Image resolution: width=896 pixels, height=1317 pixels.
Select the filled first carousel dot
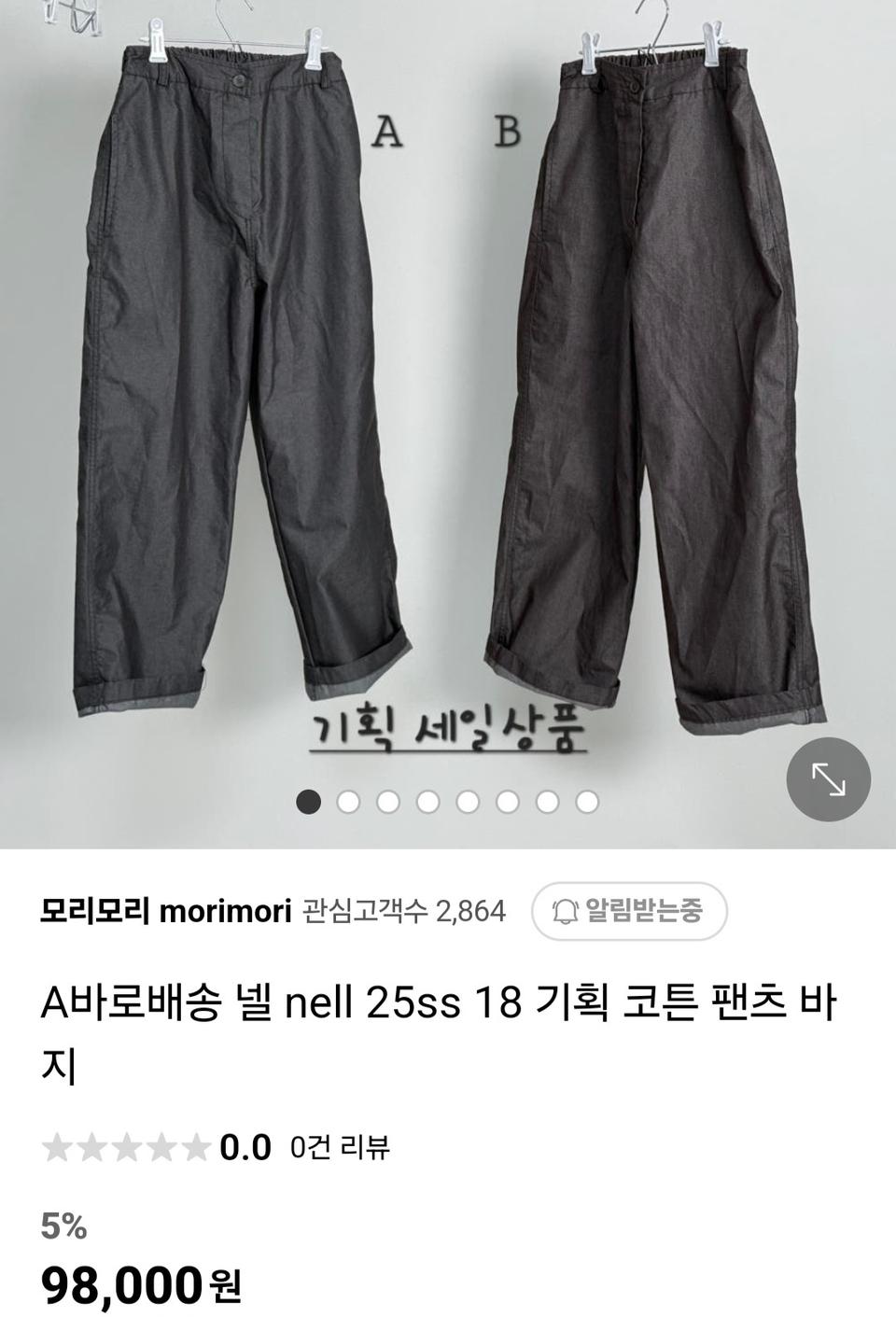pos(308,801)
